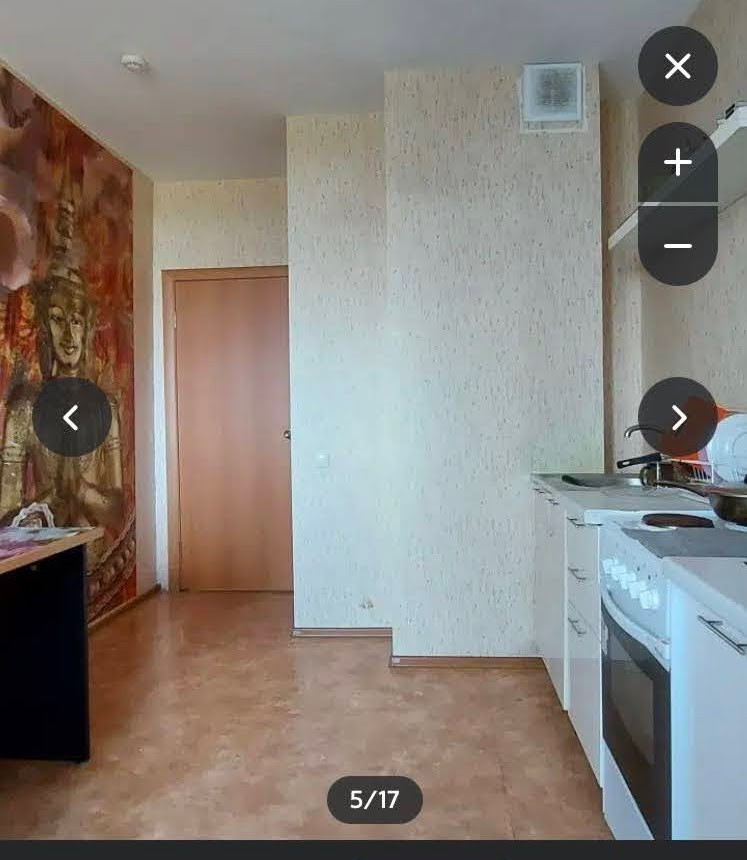Zoom out of the photo
This screenshot has height=860, width=747.
click(677, 245)
